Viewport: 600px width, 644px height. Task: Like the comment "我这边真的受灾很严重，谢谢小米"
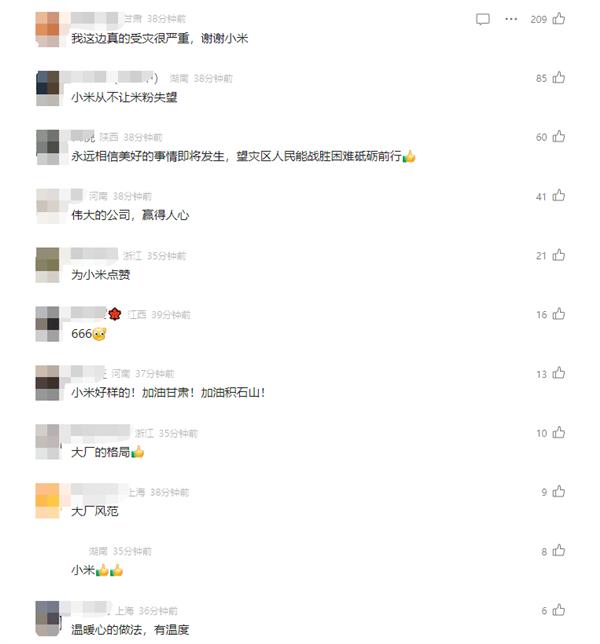pyautogui.click(x=559, y=19)
